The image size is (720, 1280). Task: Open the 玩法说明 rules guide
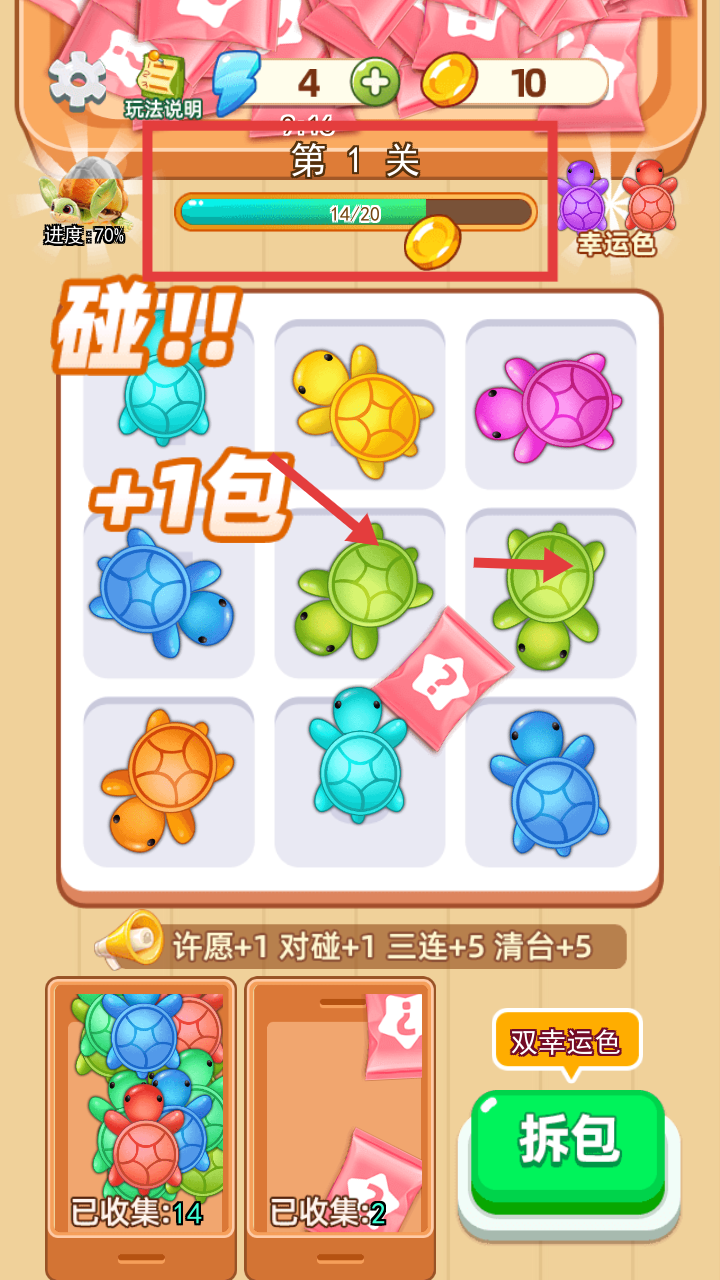[162, 85]
